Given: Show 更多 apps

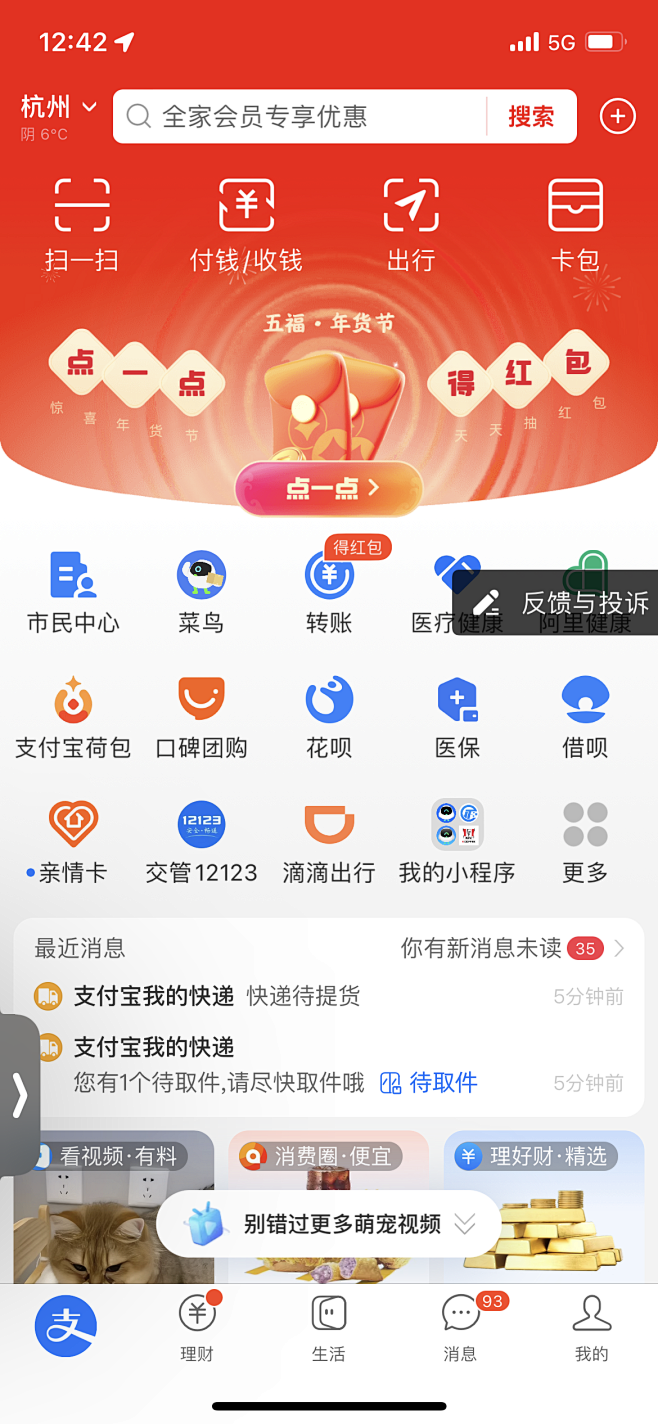Looking at the screenshot, I should (585, 841).
